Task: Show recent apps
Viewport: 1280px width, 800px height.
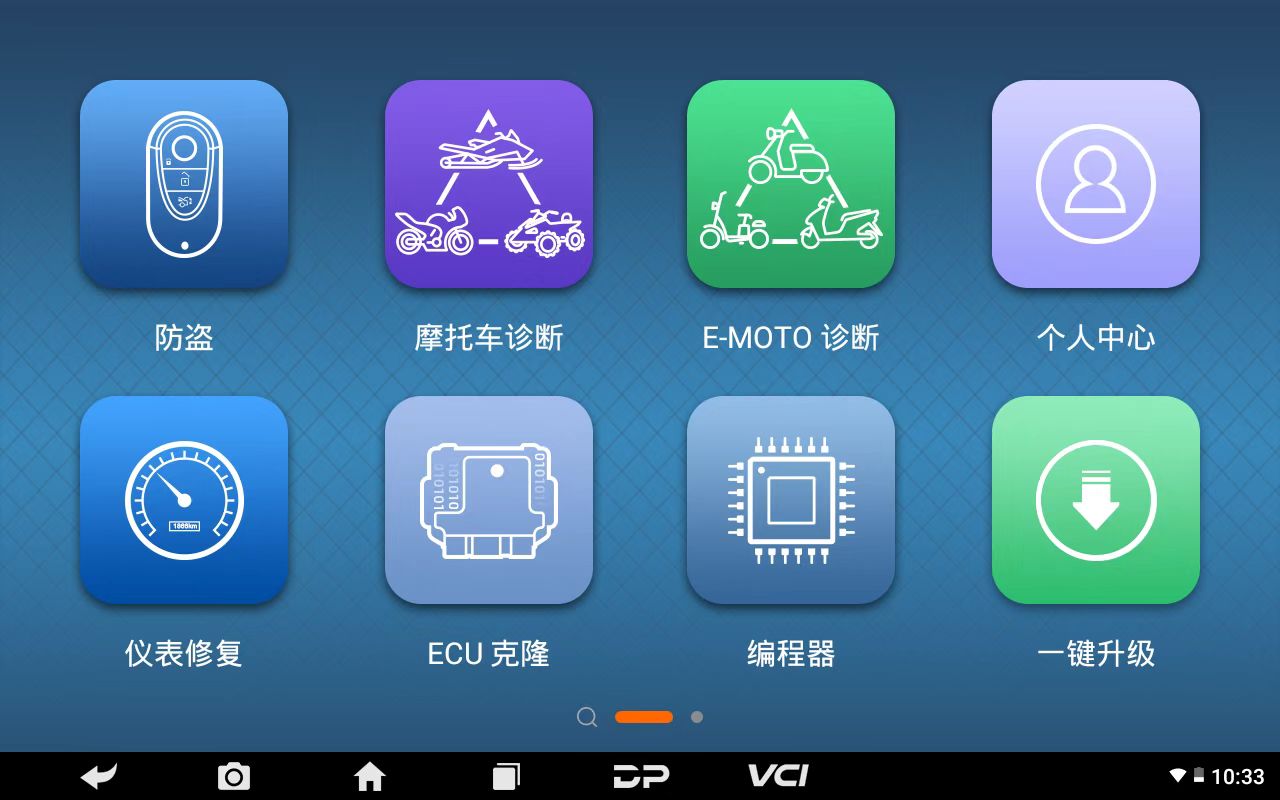Action: pyautogui.click(x=506, y=776)
